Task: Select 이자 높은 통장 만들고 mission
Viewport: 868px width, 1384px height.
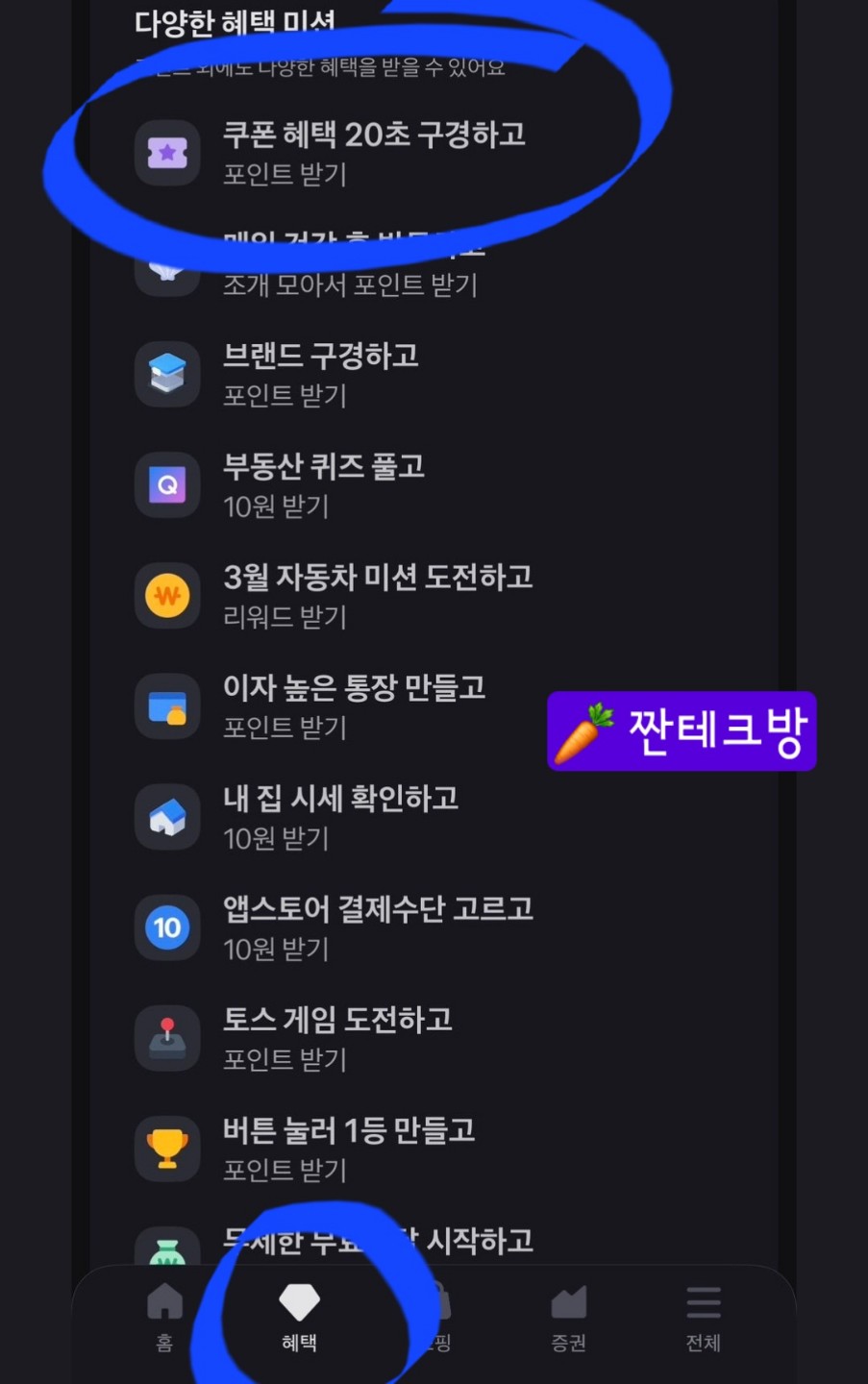Action: 353,705
